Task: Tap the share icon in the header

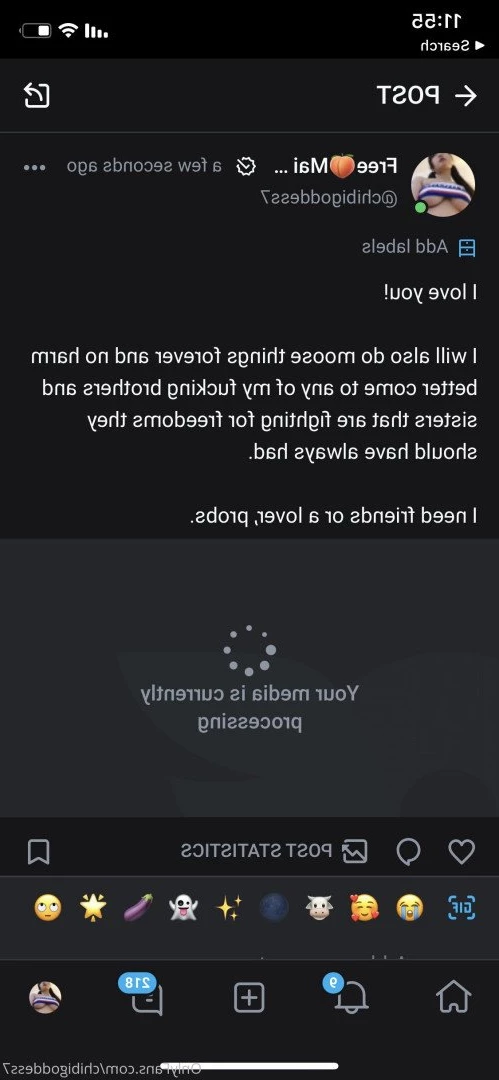Action: 37,95
